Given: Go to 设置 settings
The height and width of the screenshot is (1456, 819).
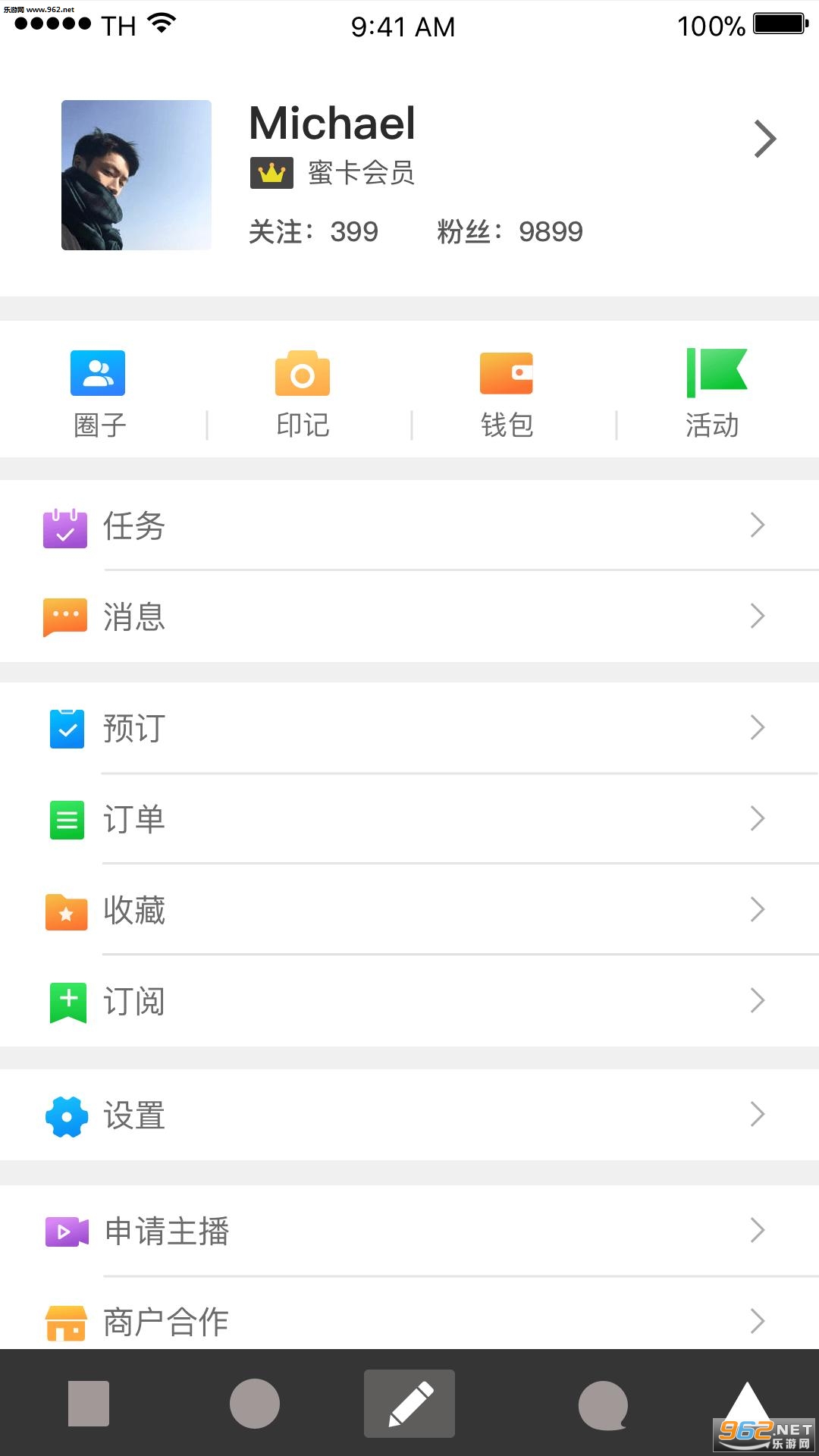Looking at the screenshot, I should coord(409,1116).
